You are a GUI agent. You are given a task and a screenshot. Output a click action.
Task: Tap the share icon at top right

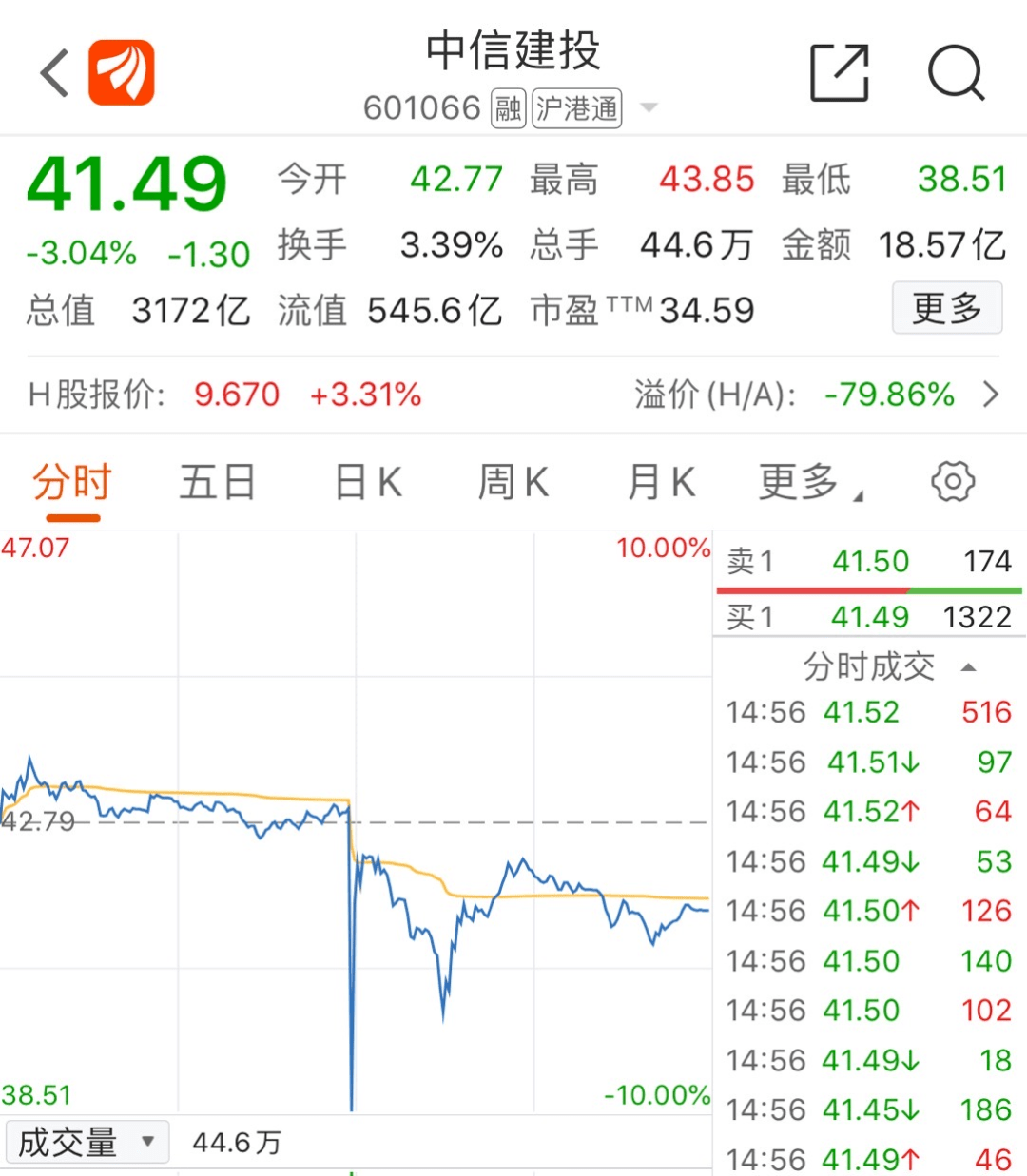point(837,72)
